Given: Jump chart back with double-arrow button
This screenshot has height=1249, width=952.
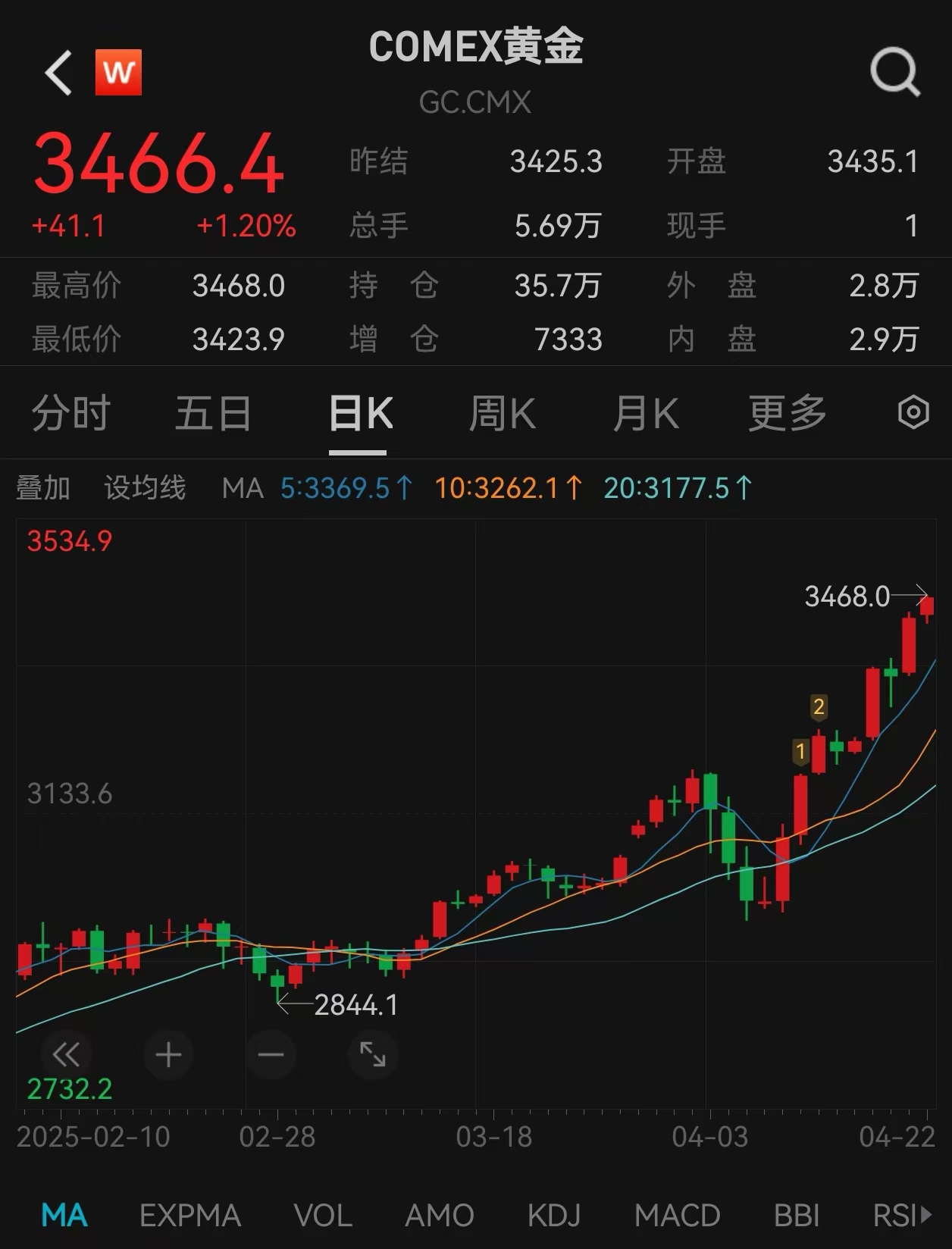Looking at the screenshot, I should point(67,1054).
